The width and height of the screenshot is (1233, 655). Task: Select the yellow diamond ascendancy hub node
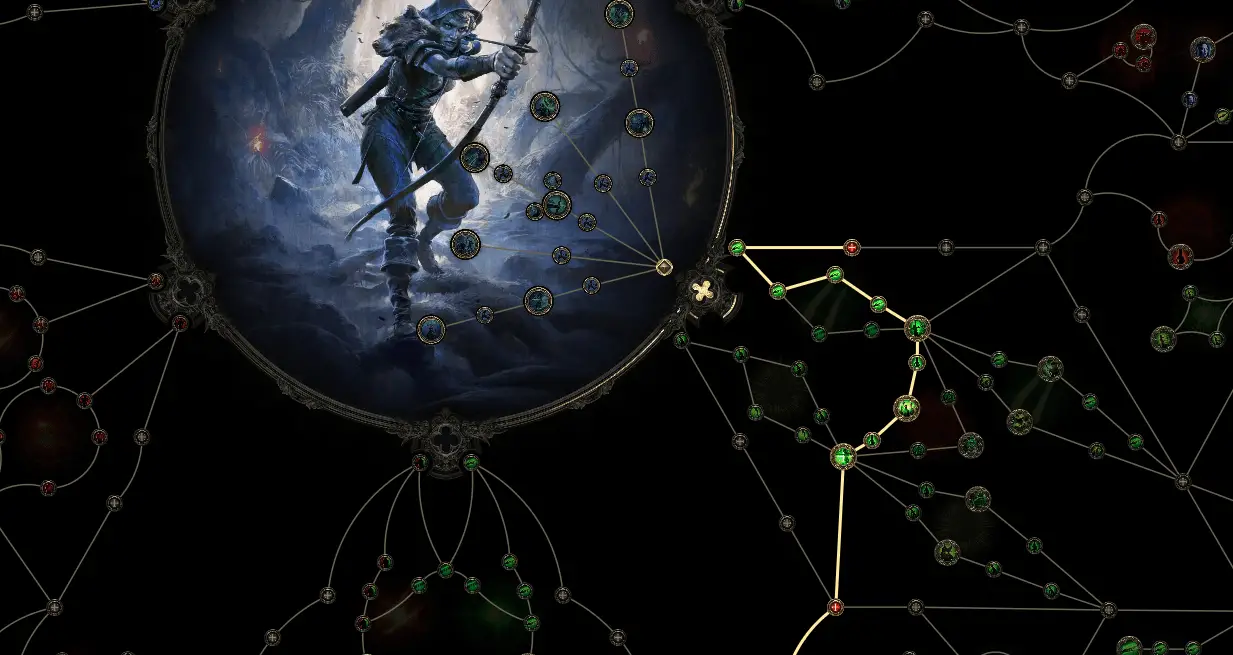click(x=663, y=266)
